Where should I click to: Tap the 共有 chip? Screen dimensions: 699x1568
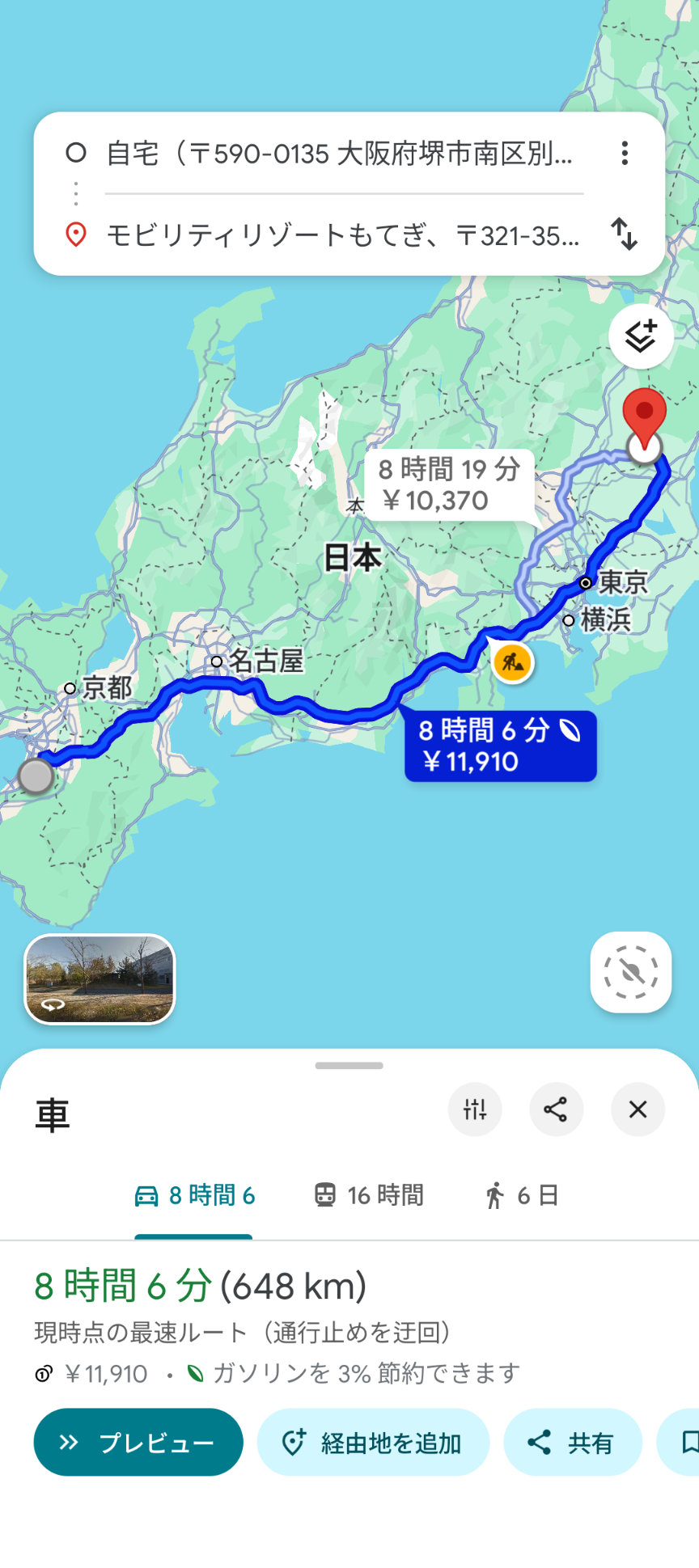(x=572, y=1442)
